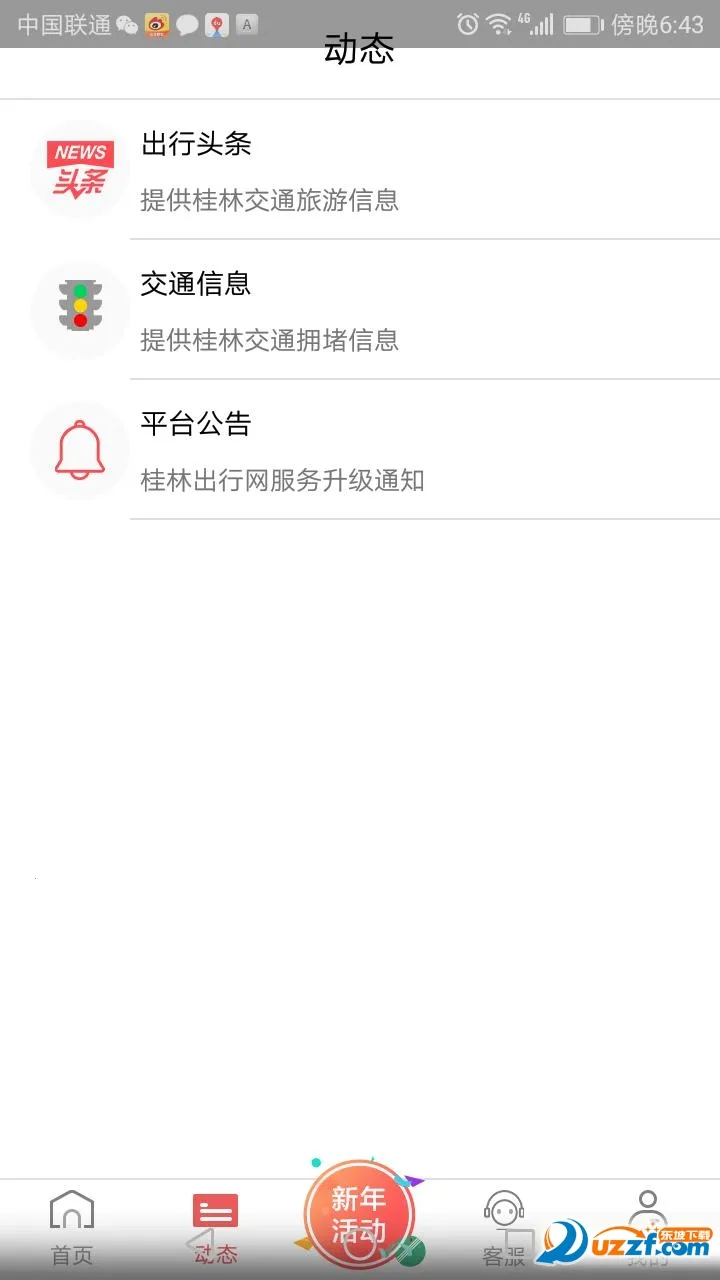
Task: Open the 出行头条 travel headlines row
Action: click(360, 170)
